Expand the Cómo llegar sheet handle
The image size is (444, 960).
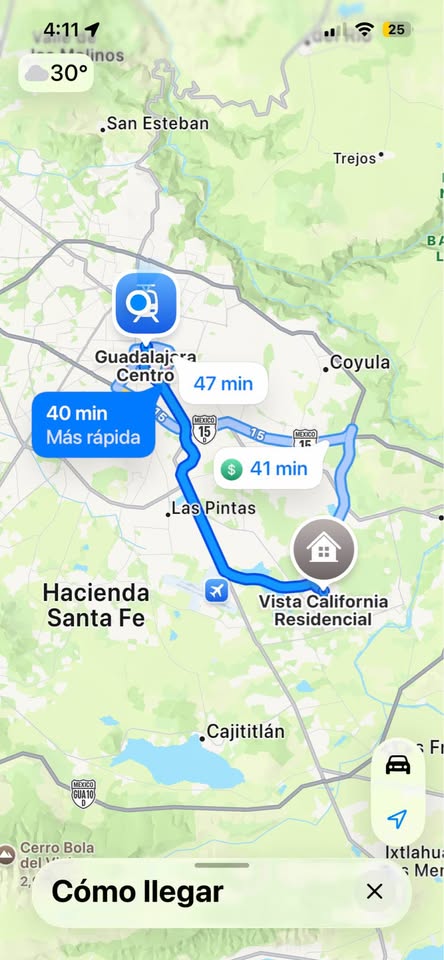pos(222,865)
